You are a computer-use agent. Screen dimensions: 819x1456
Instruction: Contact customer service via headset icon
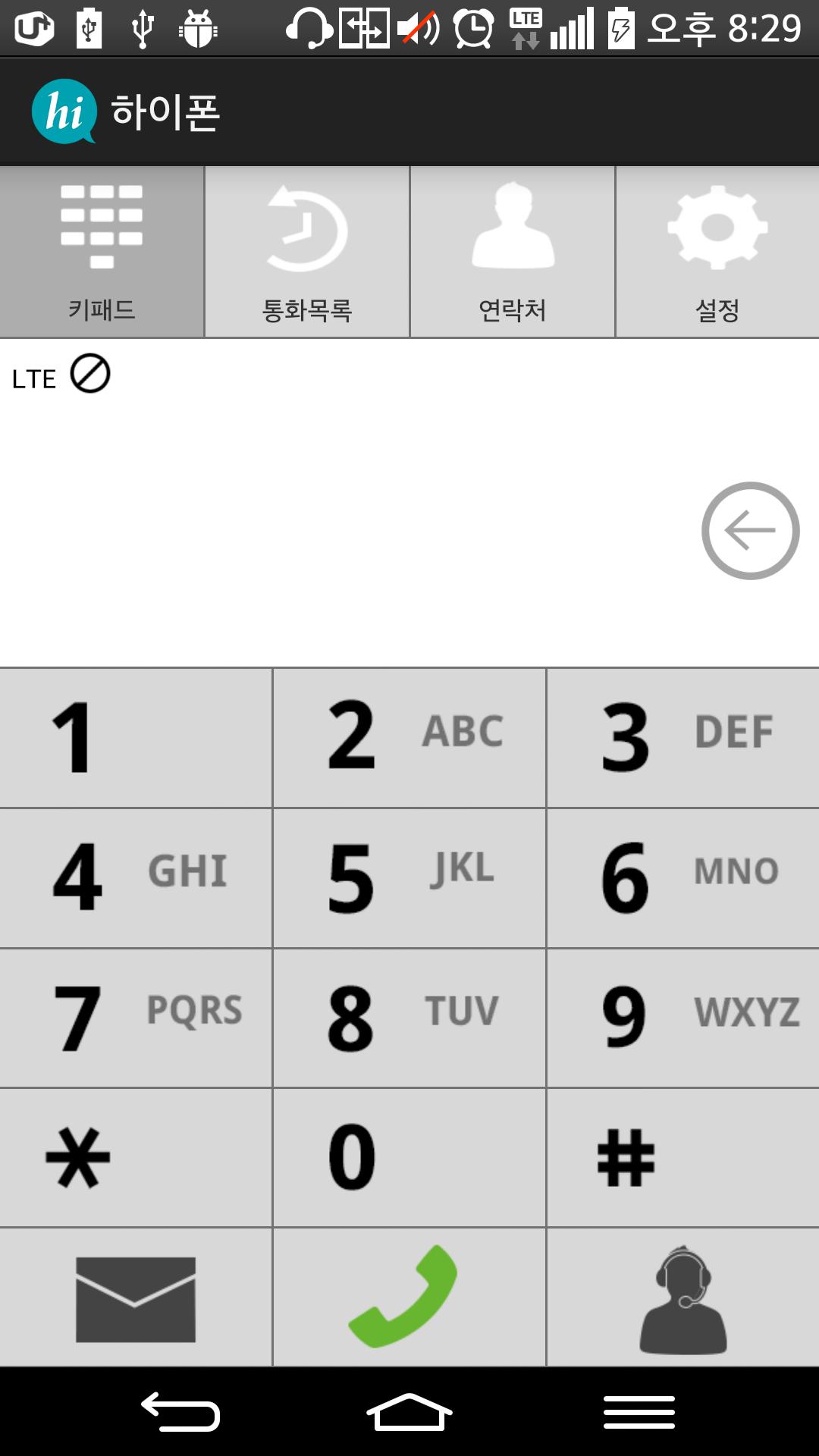tap(682, 1297)
